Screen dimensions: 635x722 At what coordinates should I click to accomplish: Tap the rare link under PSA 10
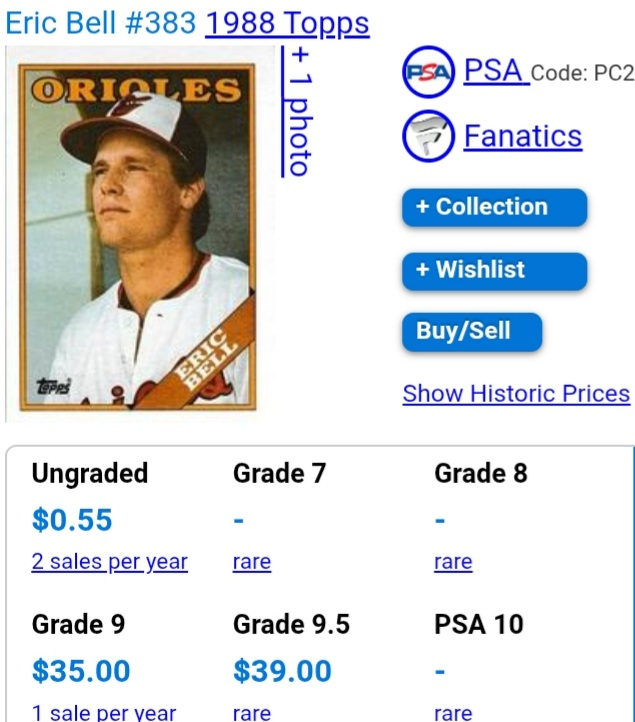point(453,712)
